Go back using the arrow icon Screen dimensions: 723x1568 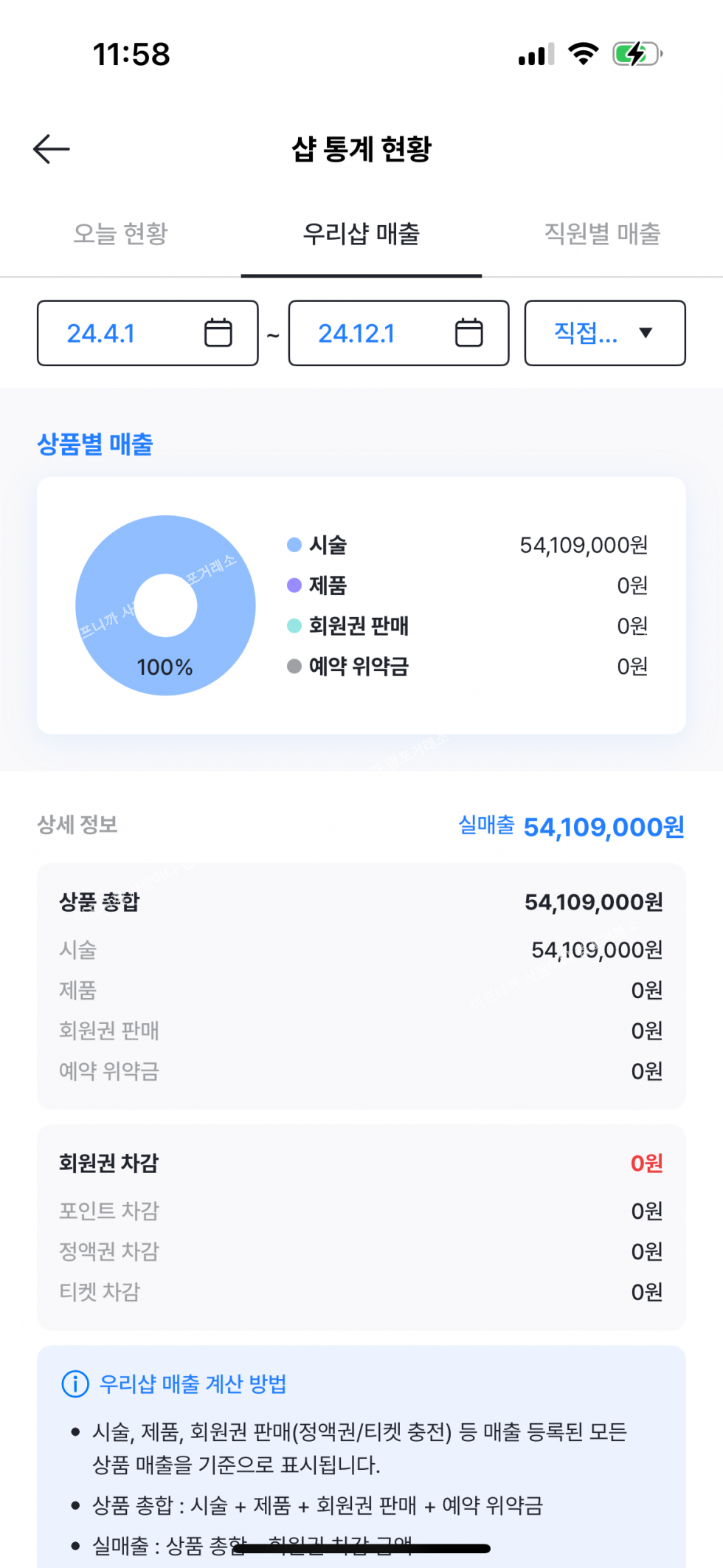coord(52,149)
